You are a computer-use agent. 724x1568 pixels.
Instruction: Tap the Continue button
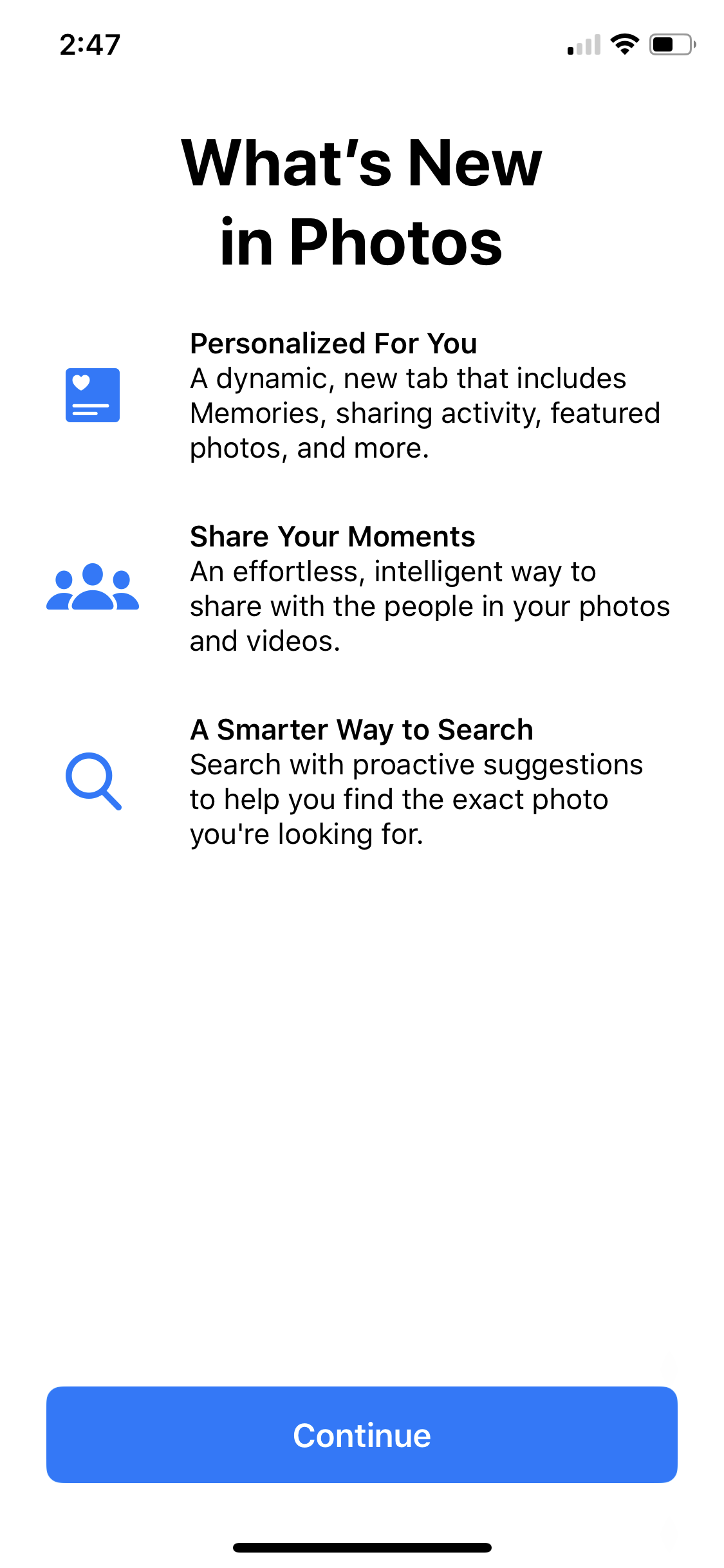(x=362, y=1435)
